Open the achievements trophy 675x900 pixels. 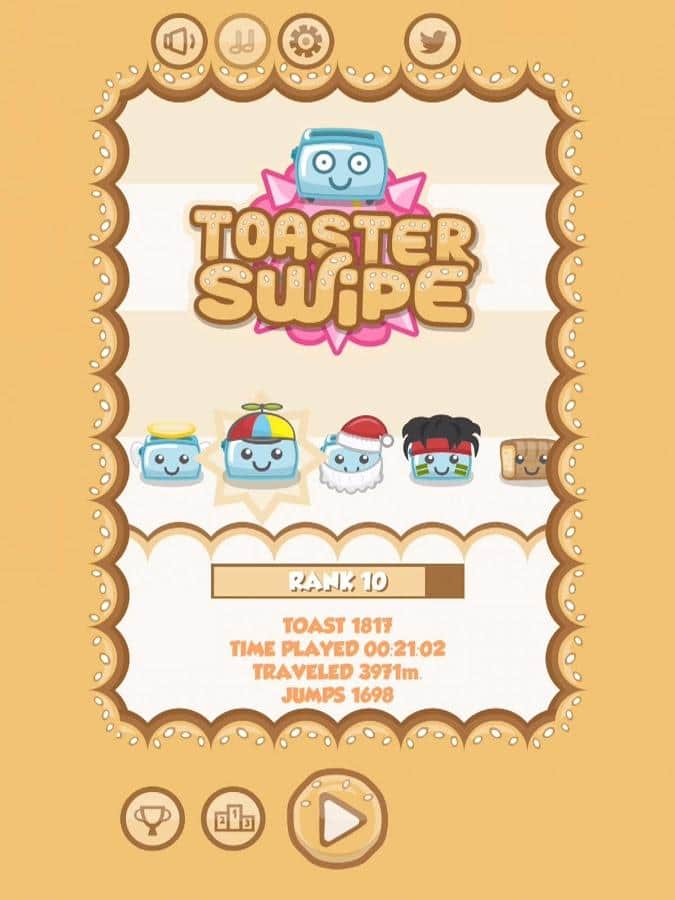coord(153,818)
